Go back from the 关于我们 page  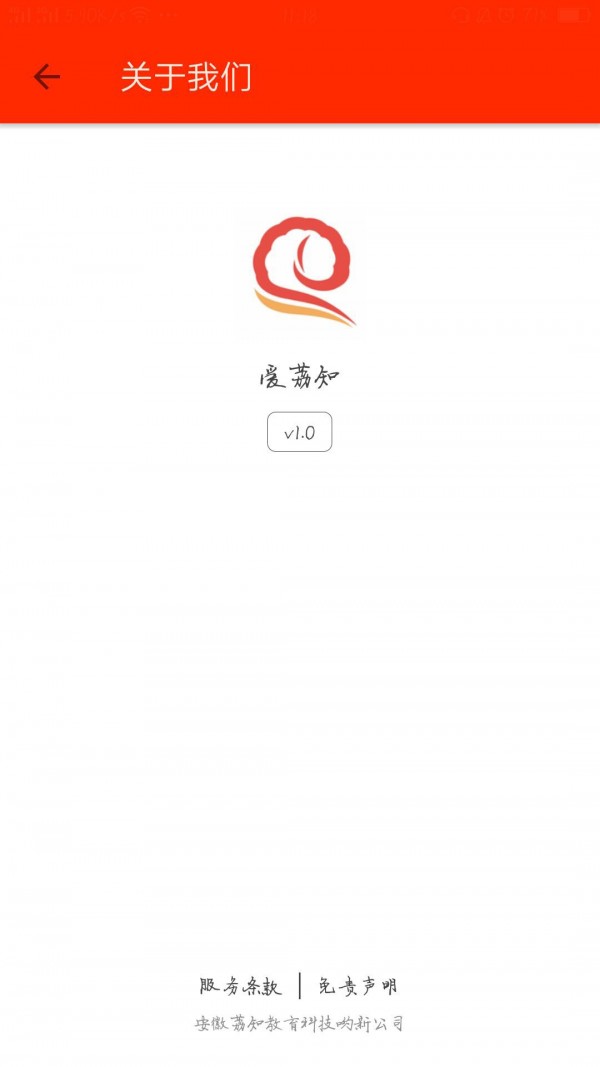pyautogui.click(x=46, y=77)
